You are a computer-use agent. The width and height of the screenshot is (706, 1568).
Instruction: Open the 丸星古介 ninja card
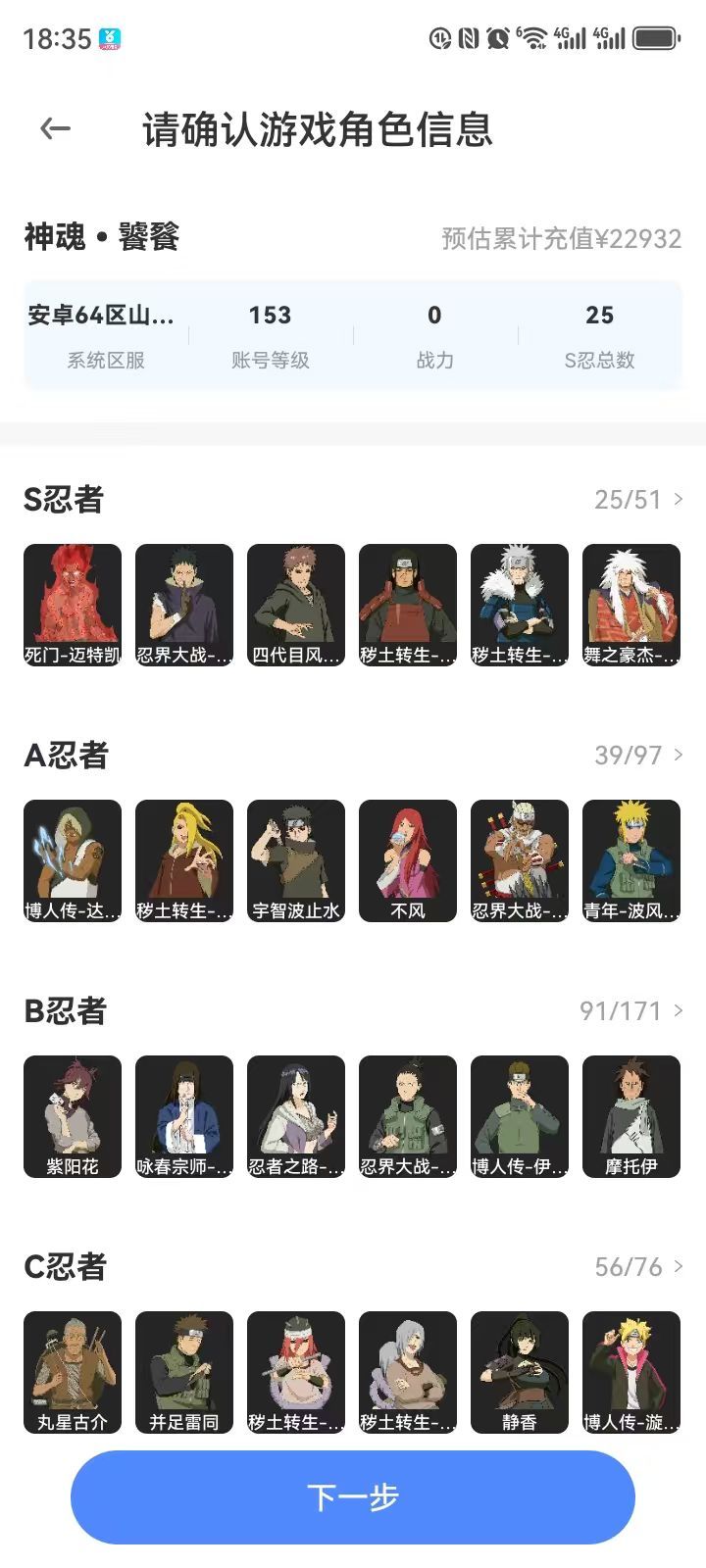pos(73,1373)
